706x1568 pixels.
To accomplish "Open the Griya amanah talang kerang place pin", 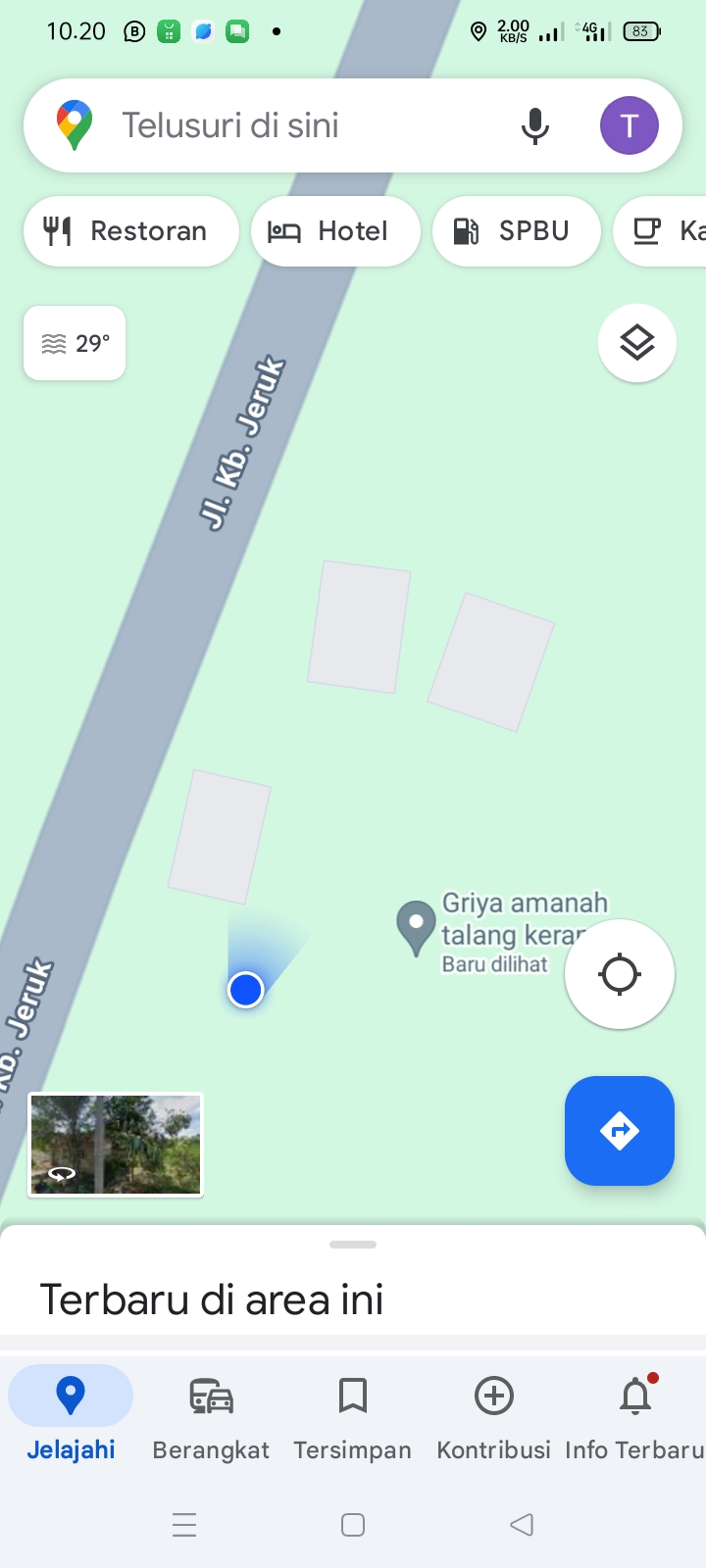I will tap(416, 926).
